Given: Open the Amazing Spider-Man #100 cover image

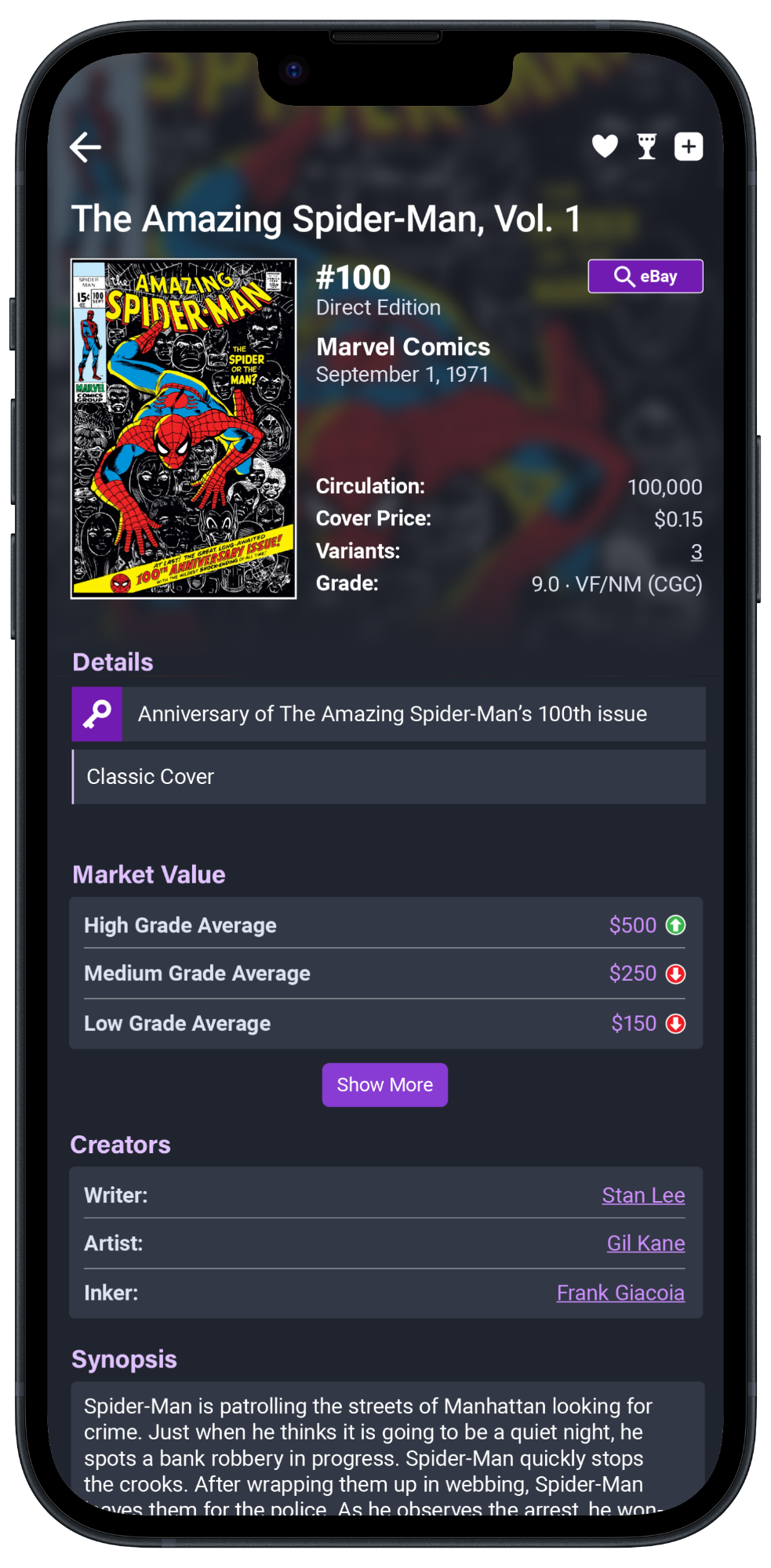Looking at the screenshot, I should click(x=184, y=429).
